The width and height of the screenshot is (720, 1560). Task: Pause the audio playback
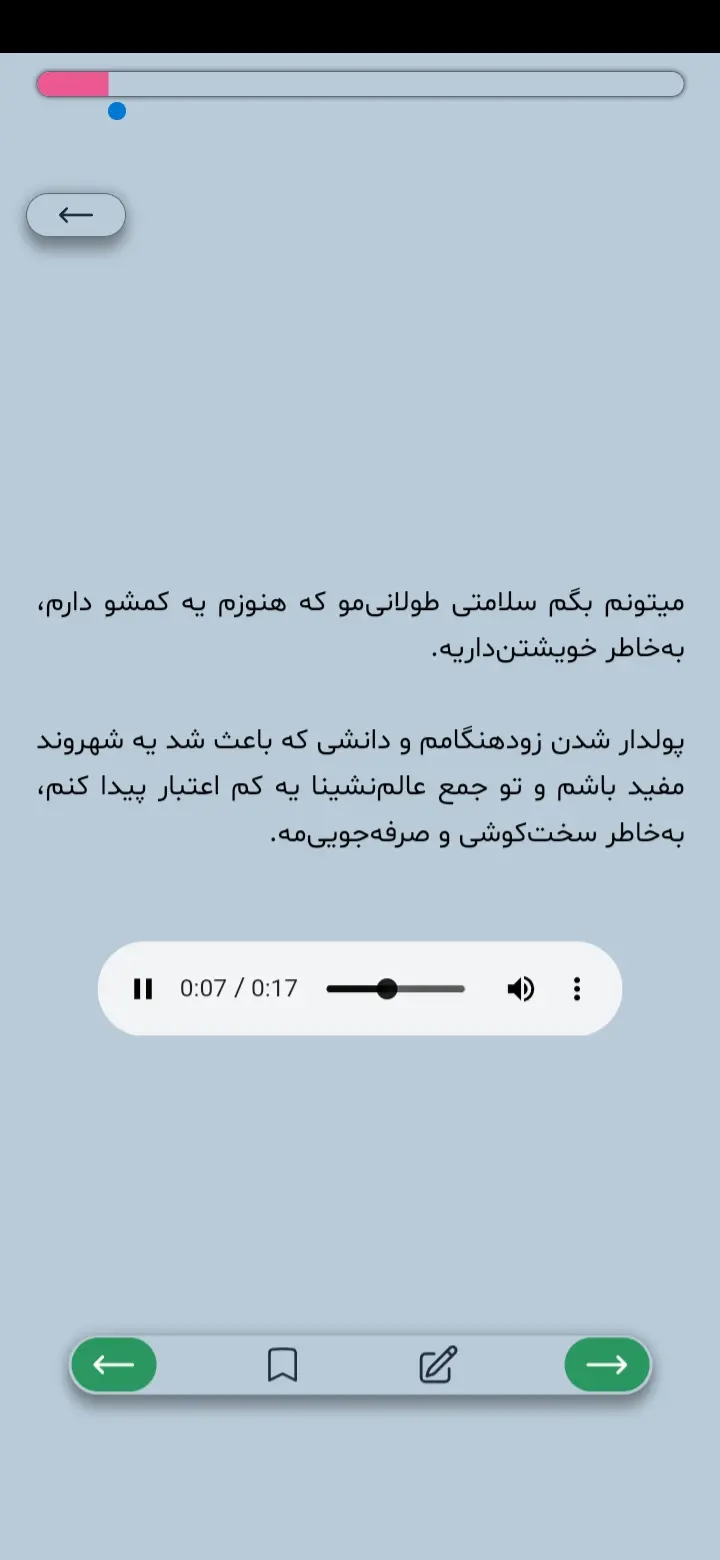(143, 989)
